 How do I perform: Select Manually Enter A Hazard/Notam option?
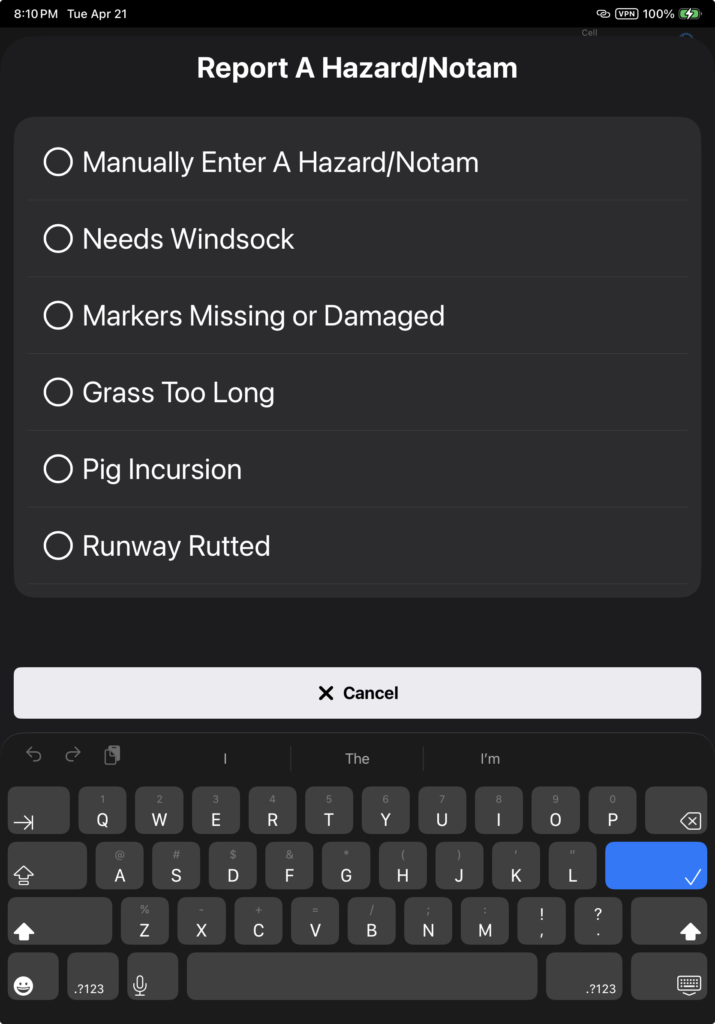(x=58, y=162)
